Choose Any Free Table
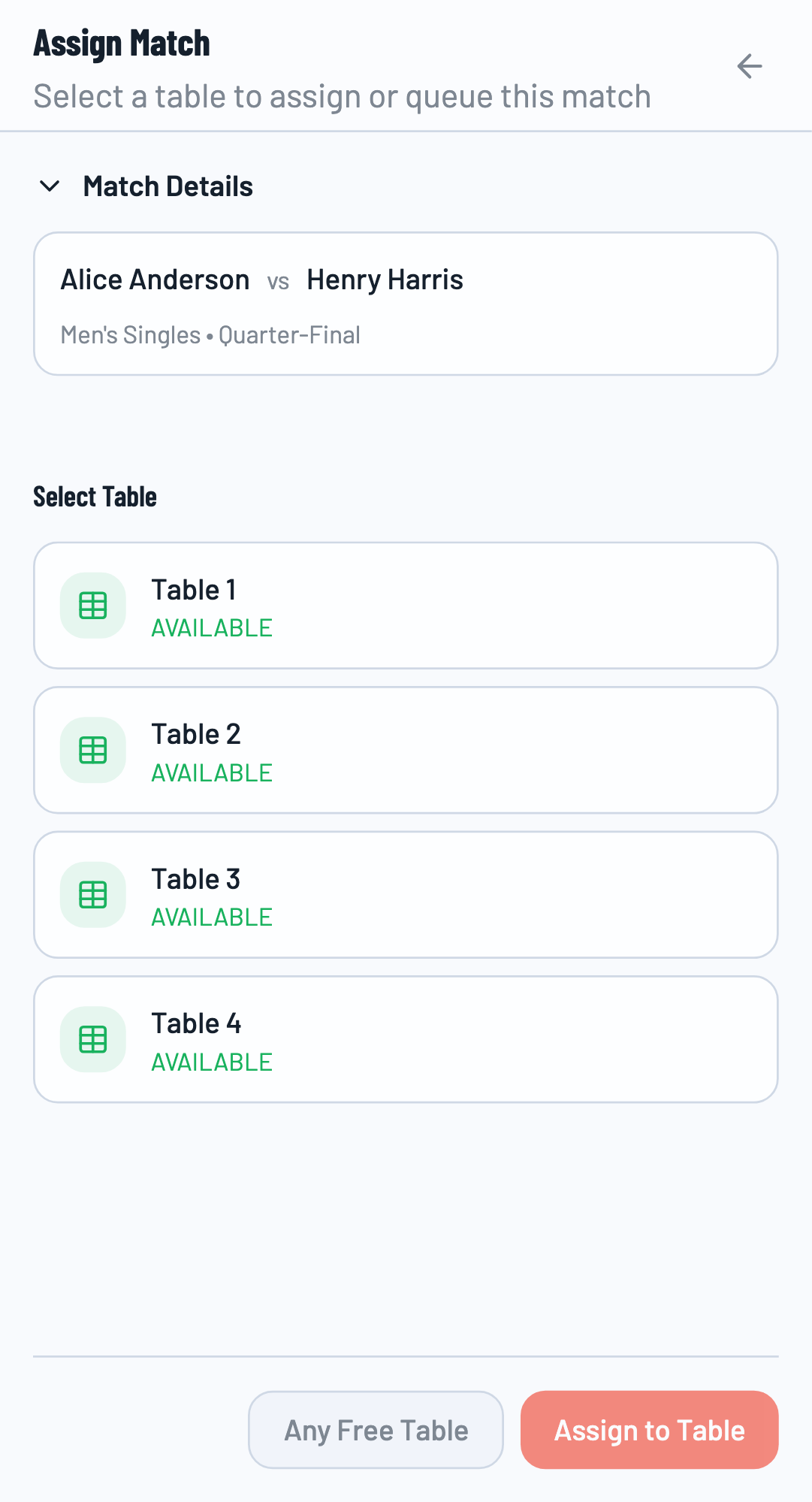 (x=376, y=1429)
